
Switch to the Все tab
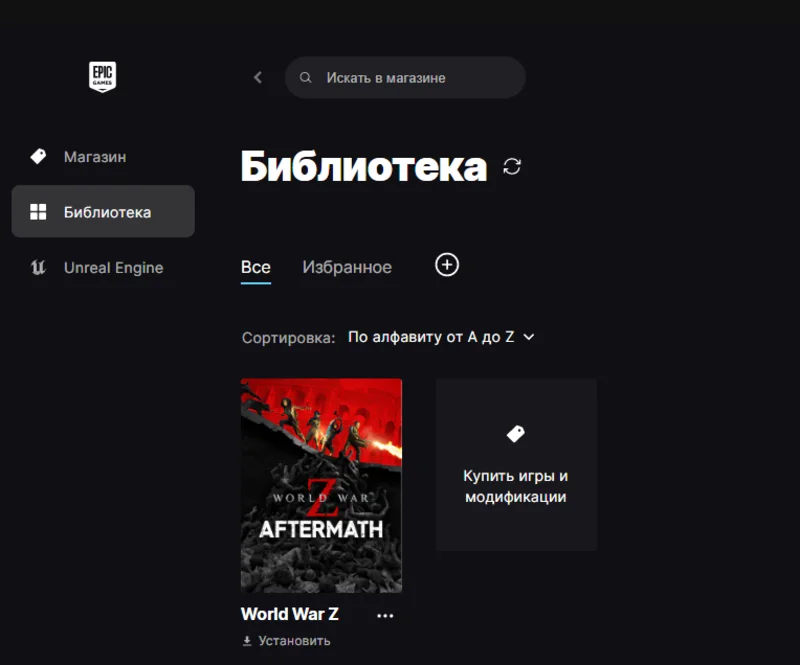[256, 267]
